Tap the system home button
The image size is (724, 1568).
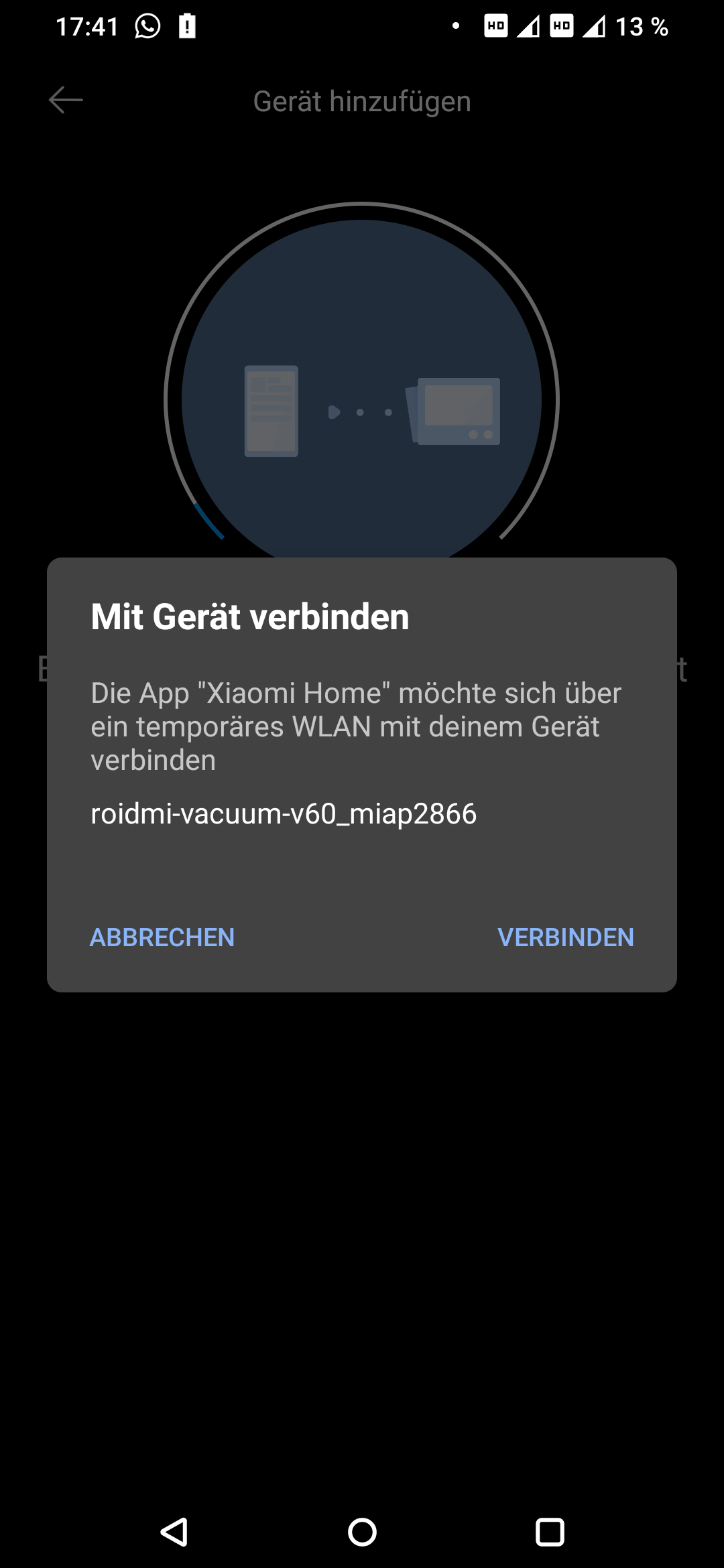(362, 1532)
